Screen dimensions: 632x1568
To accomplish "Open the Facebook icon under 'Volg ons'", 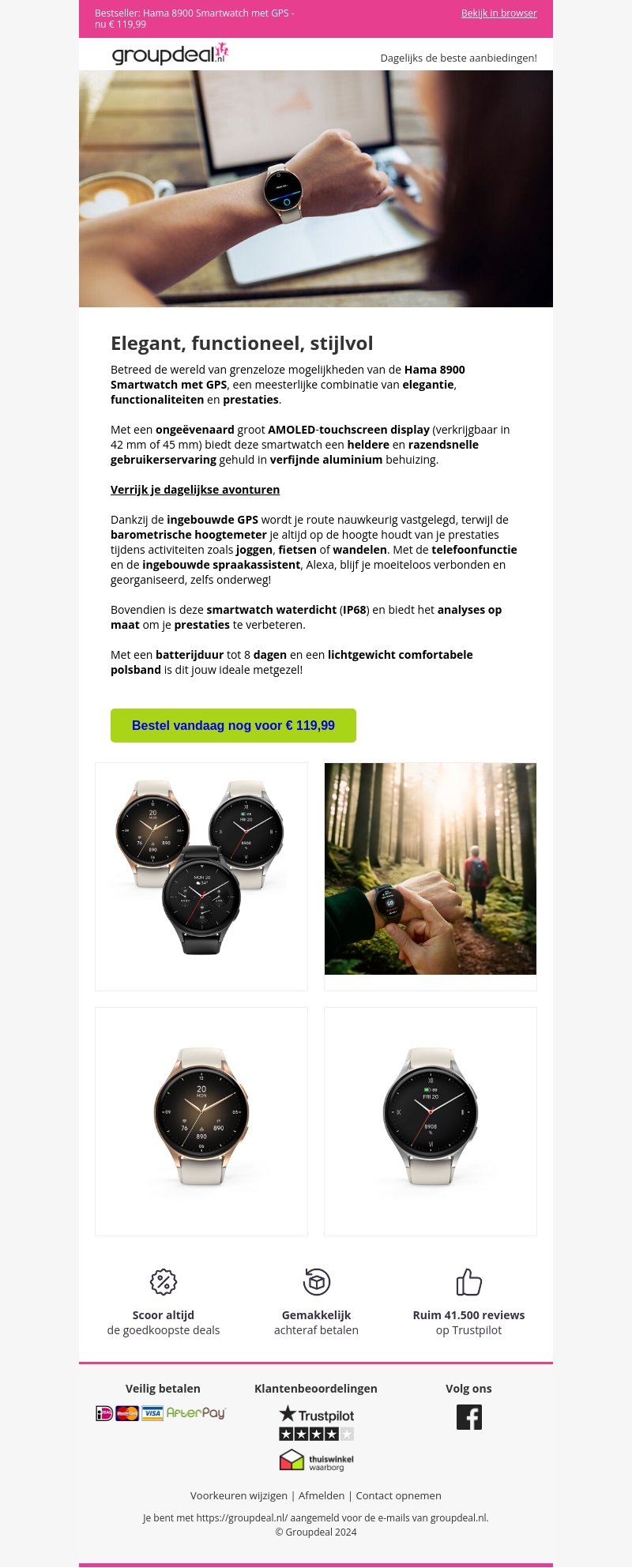I will (x=468, y=1417).
